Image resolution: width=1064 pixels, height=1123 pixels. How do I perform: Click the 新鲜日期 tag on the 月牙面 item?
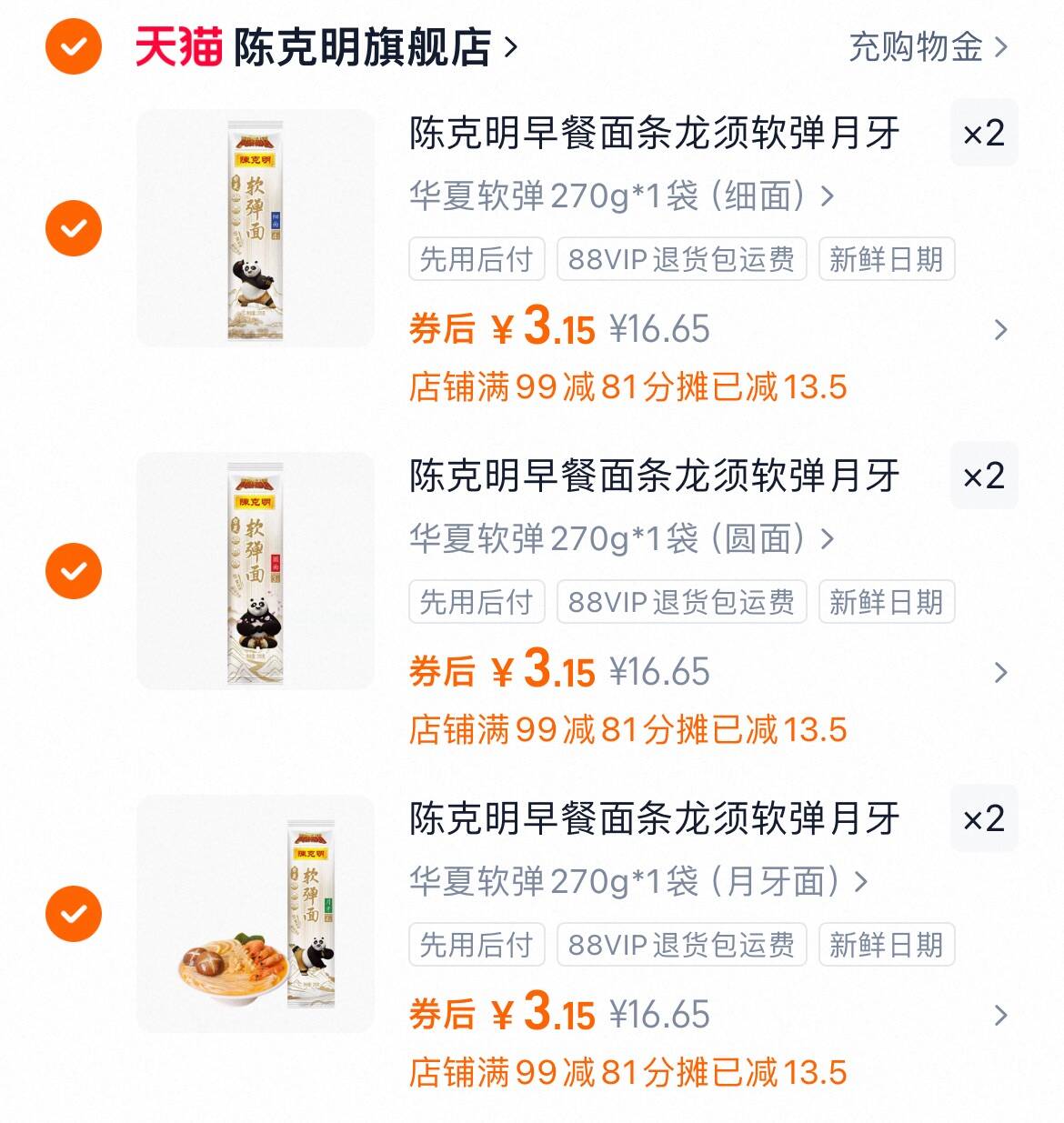[x=886, y=946]
